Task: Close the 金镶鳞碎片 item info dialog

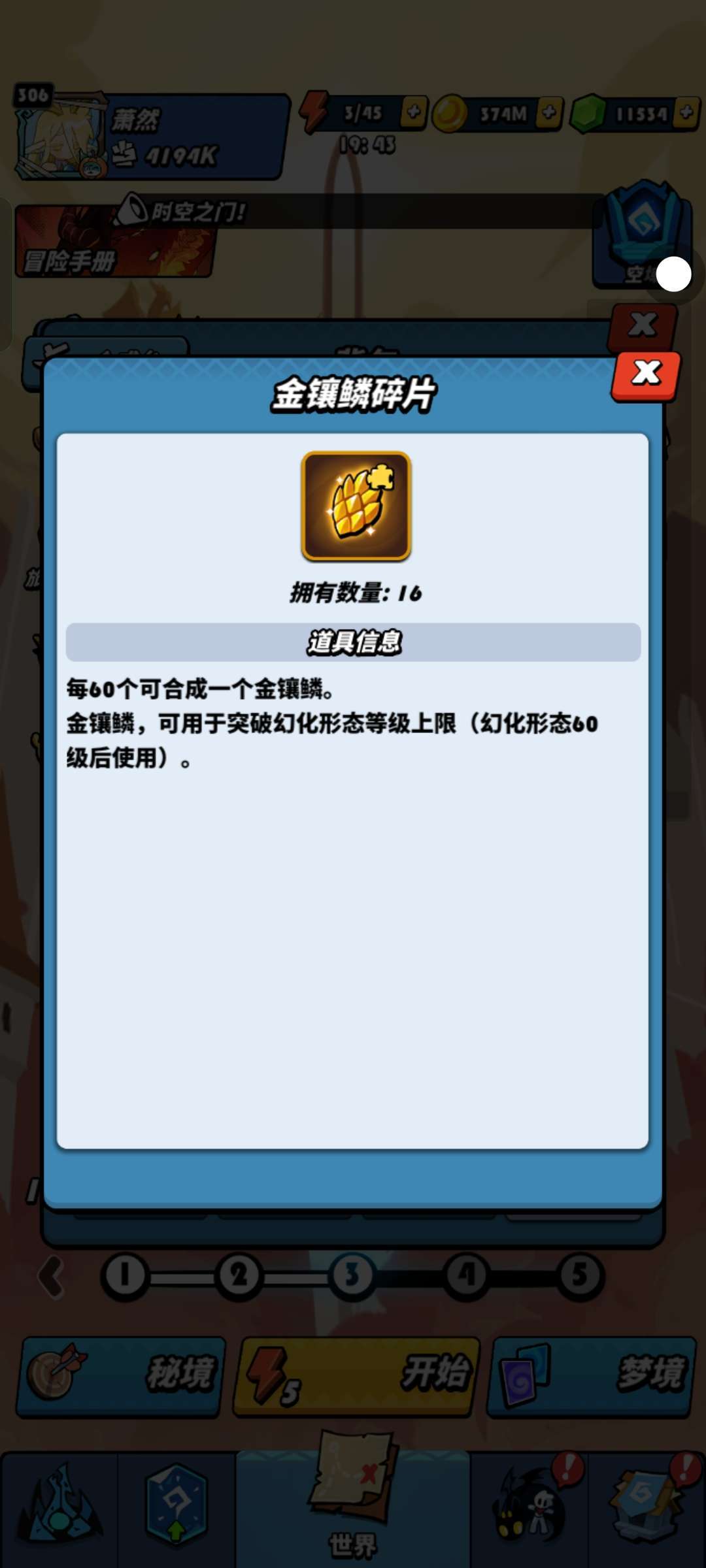Action: tap(646, 376)
